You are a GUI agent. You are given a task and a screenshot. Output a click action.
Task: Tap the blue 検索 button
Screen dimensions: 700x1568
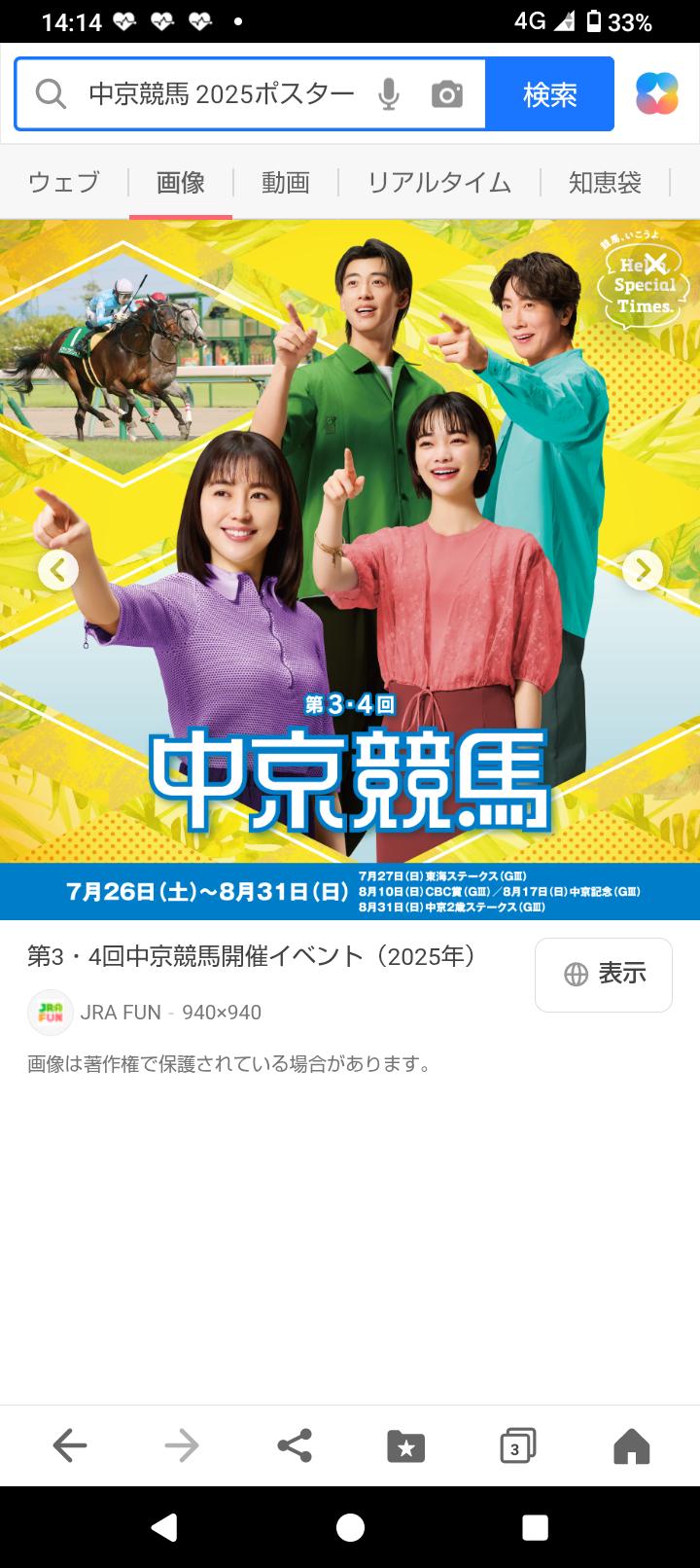coord(549,94)
